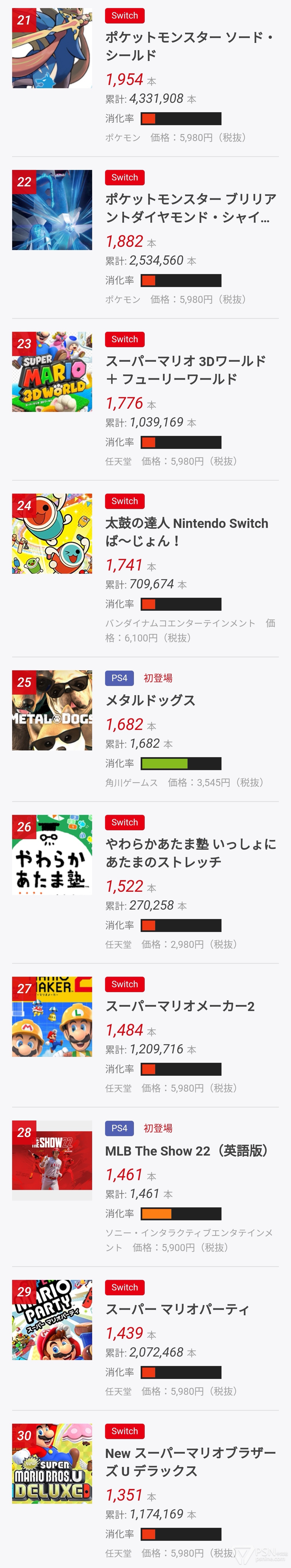Open the 太鼓の達人 Nintendo Switch ば〜じょん! row

pyautogui.click(x=186, y=532)
